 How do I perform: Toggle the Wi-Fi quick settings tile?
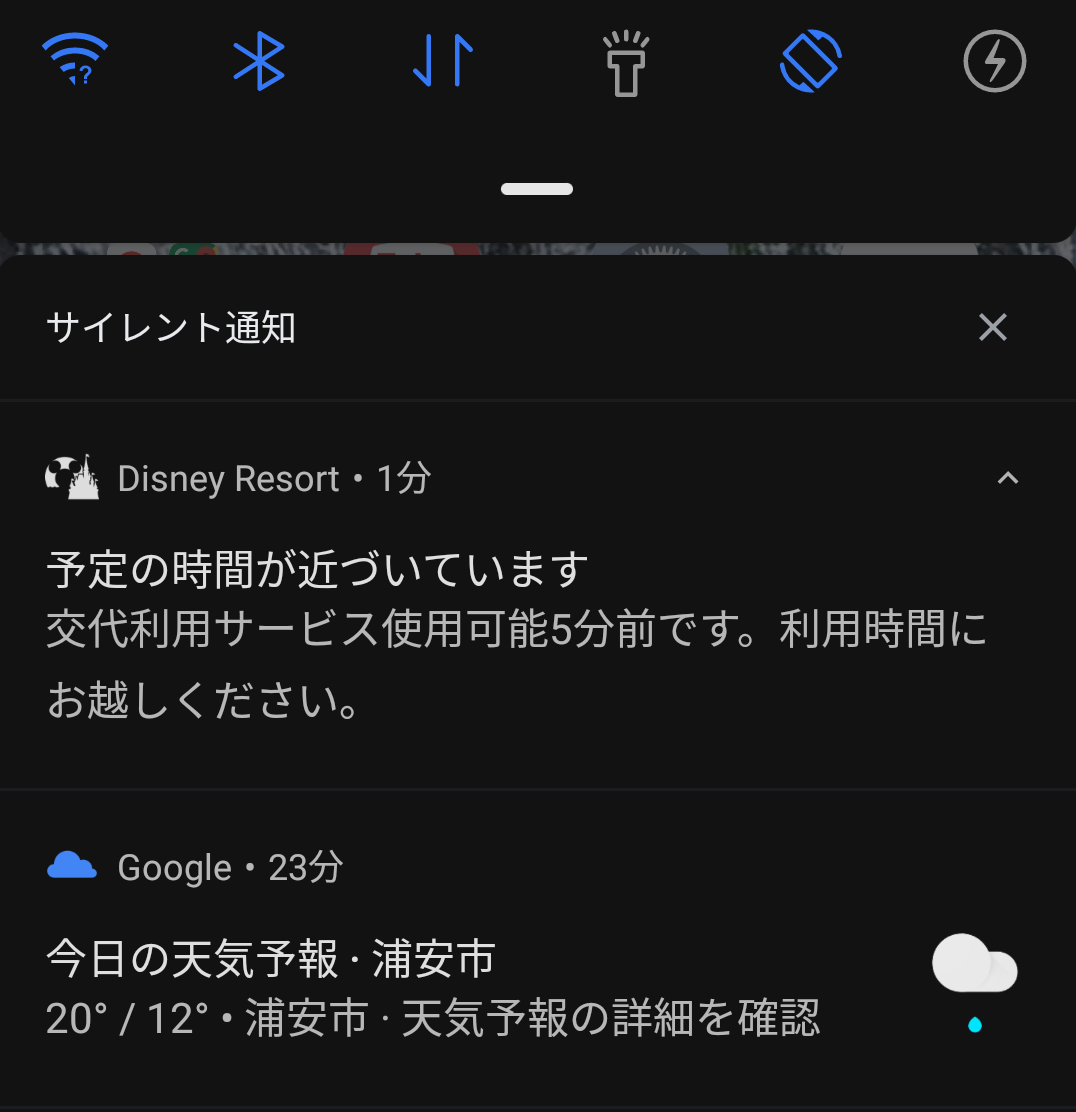pyautogui.click(x=75, y=60)
